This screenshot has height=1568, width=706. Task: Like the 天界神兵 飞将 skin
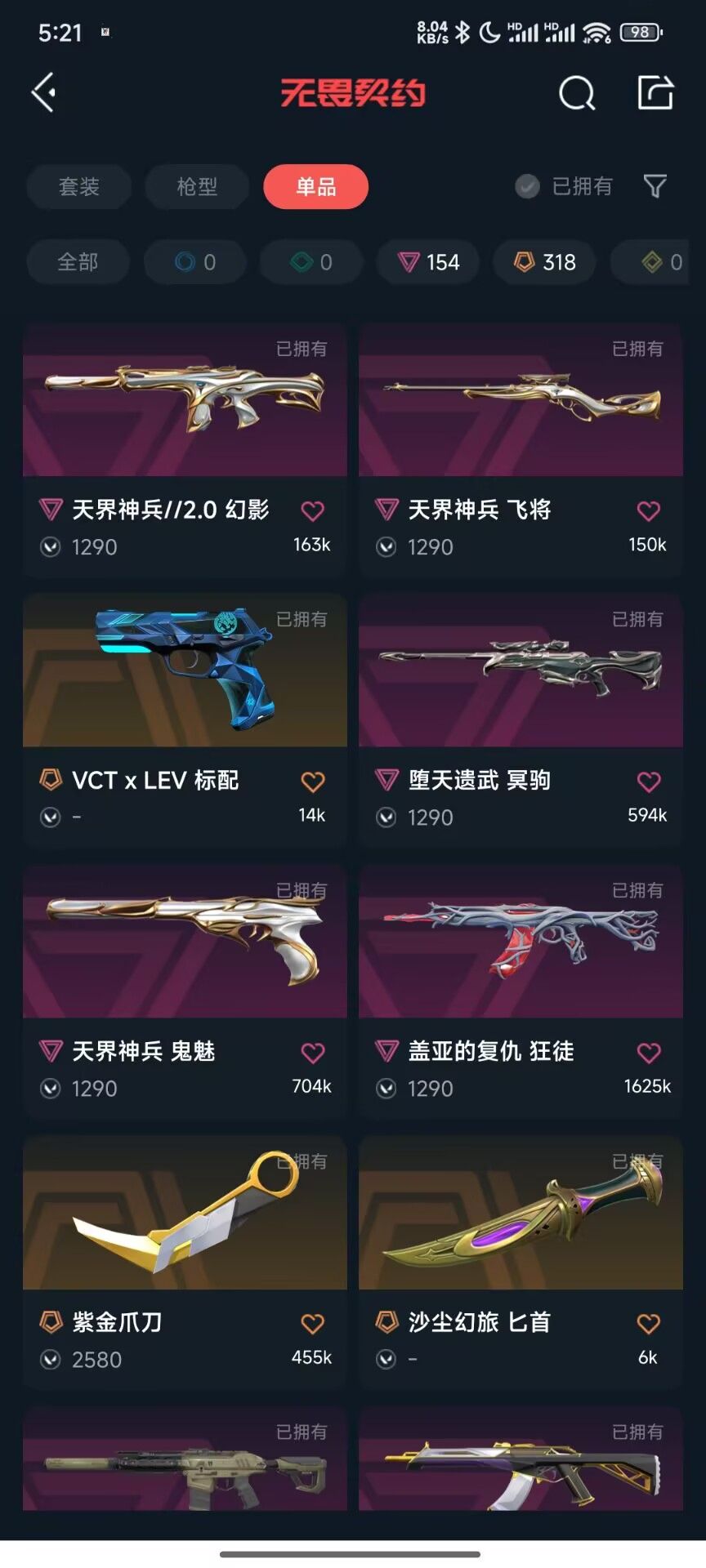click(x=649, y=511)
